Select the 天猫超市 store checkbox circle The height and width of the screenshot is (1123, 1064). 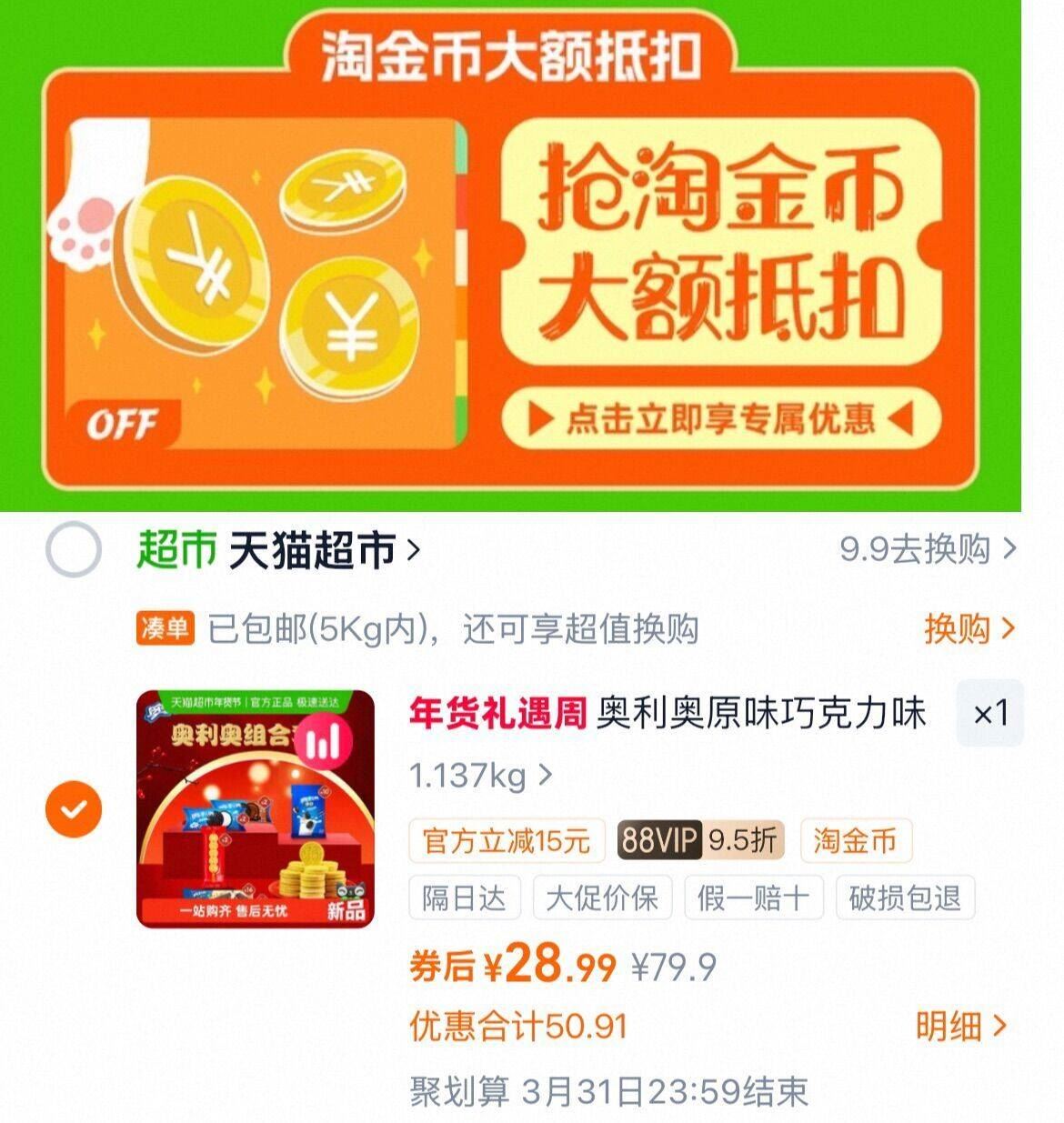tap(75, 547)
